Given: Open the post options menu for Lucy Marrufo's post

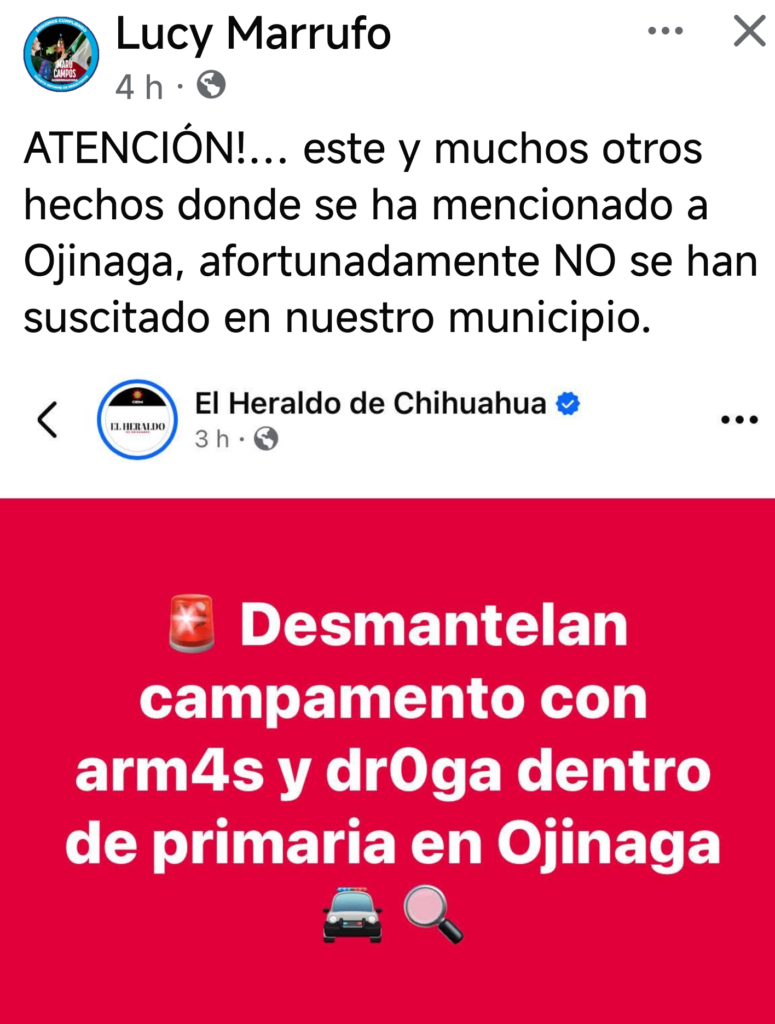Looking at the screenshot, I should click(665, 32).
